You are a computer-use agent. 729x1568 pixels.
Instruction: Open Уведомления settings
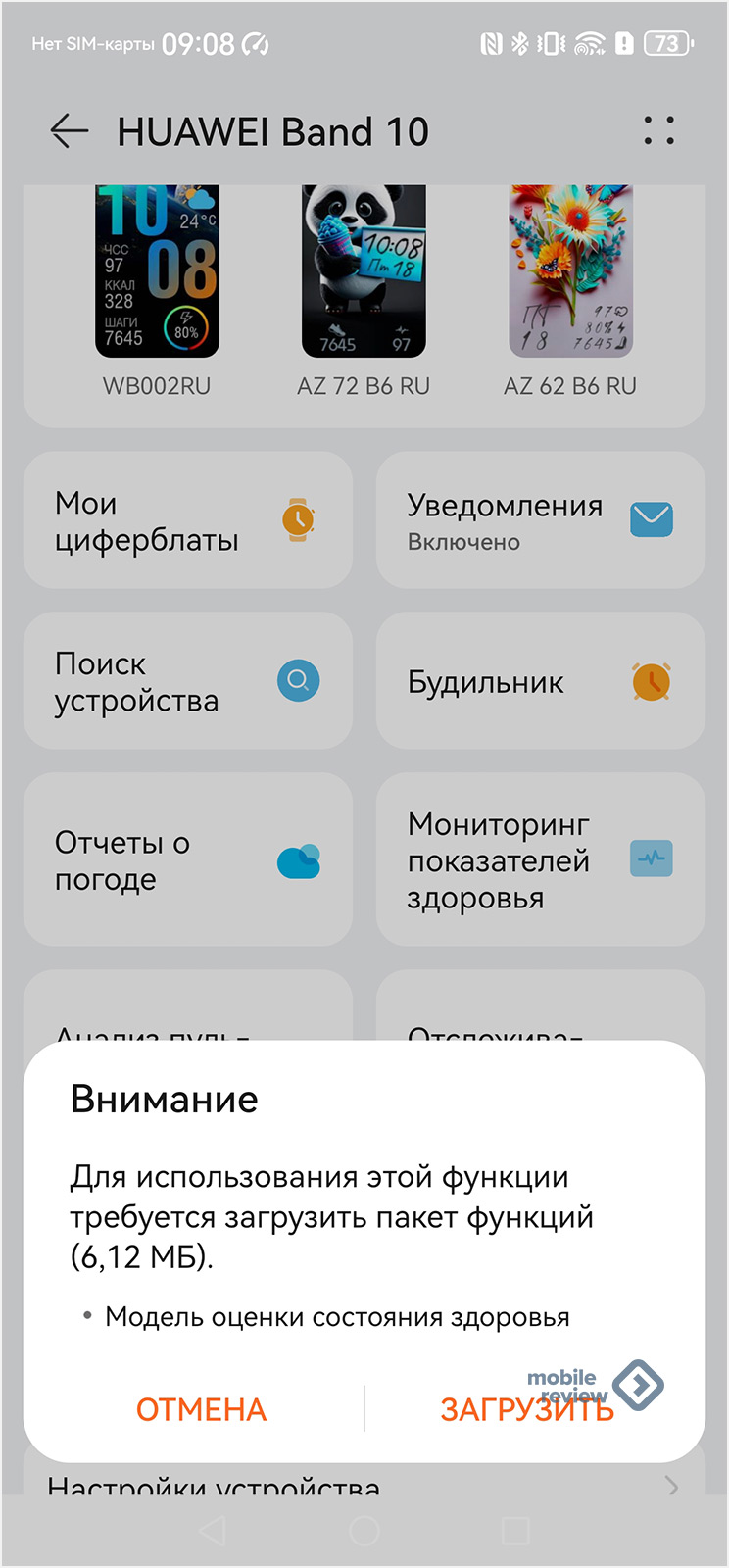tap(541, 520)
